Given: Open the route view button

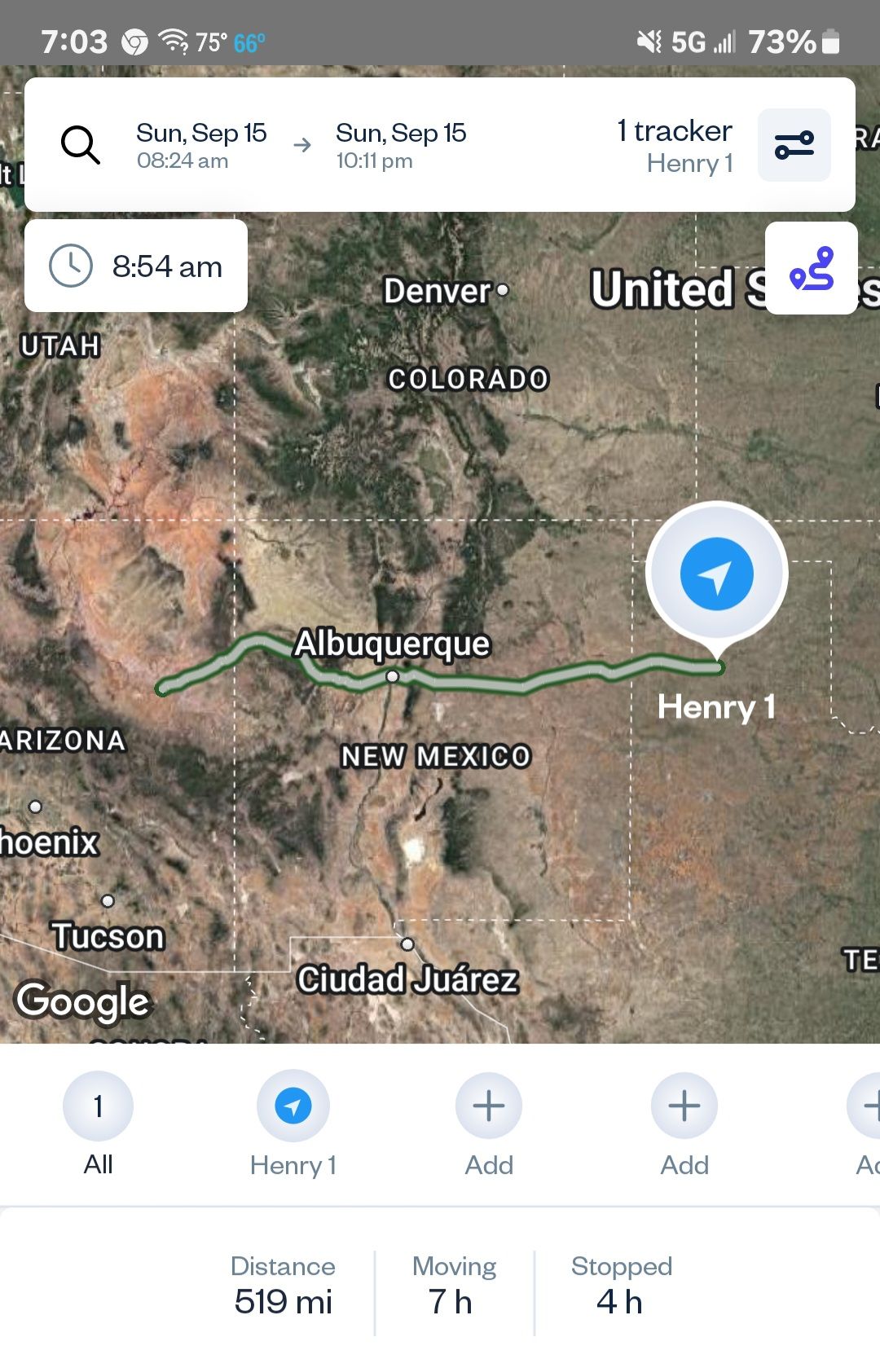Looking at the screenshot, I should coord(811,268).
